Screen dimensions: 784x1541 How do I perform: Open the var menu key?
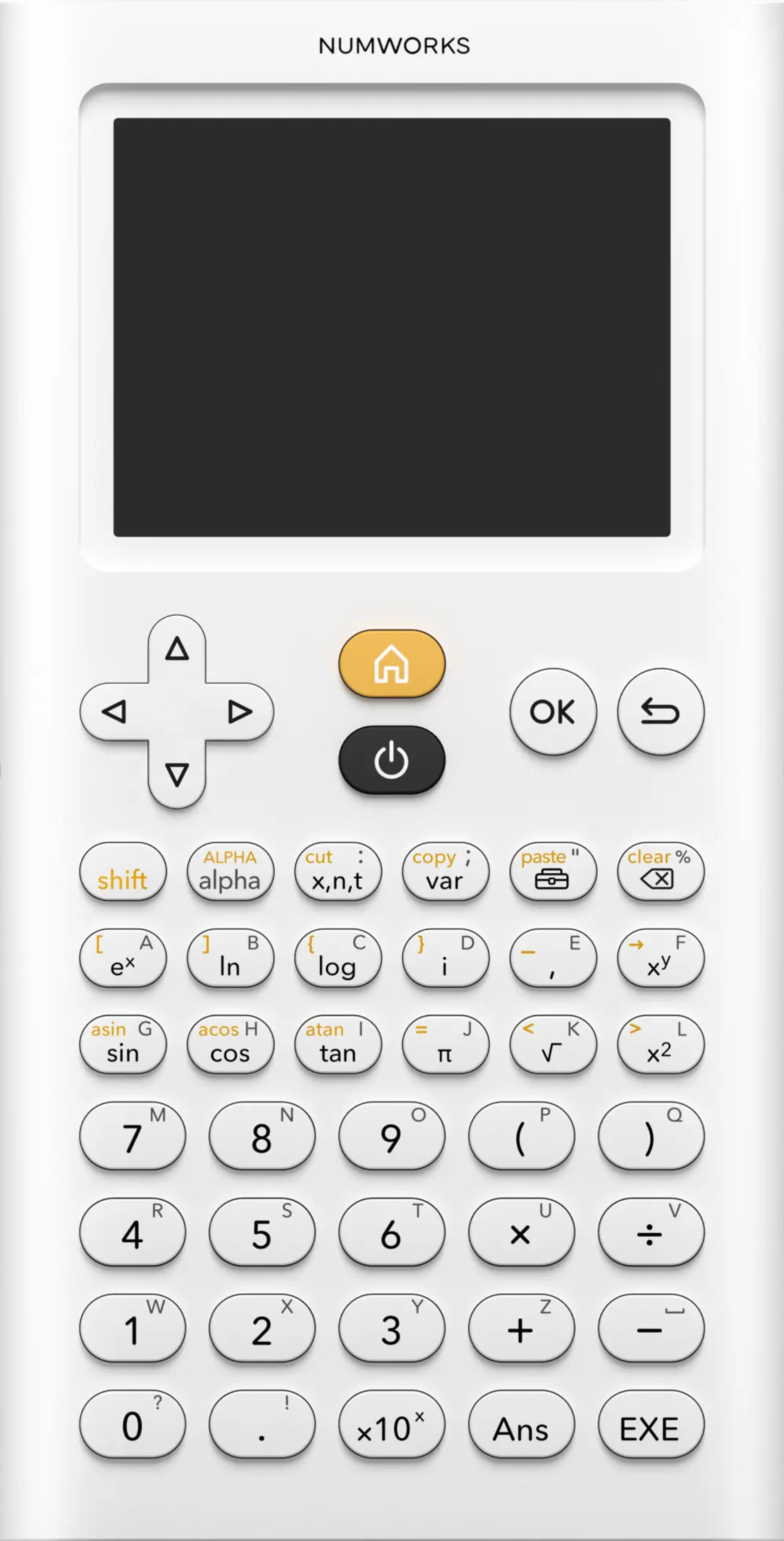point(445,873)
